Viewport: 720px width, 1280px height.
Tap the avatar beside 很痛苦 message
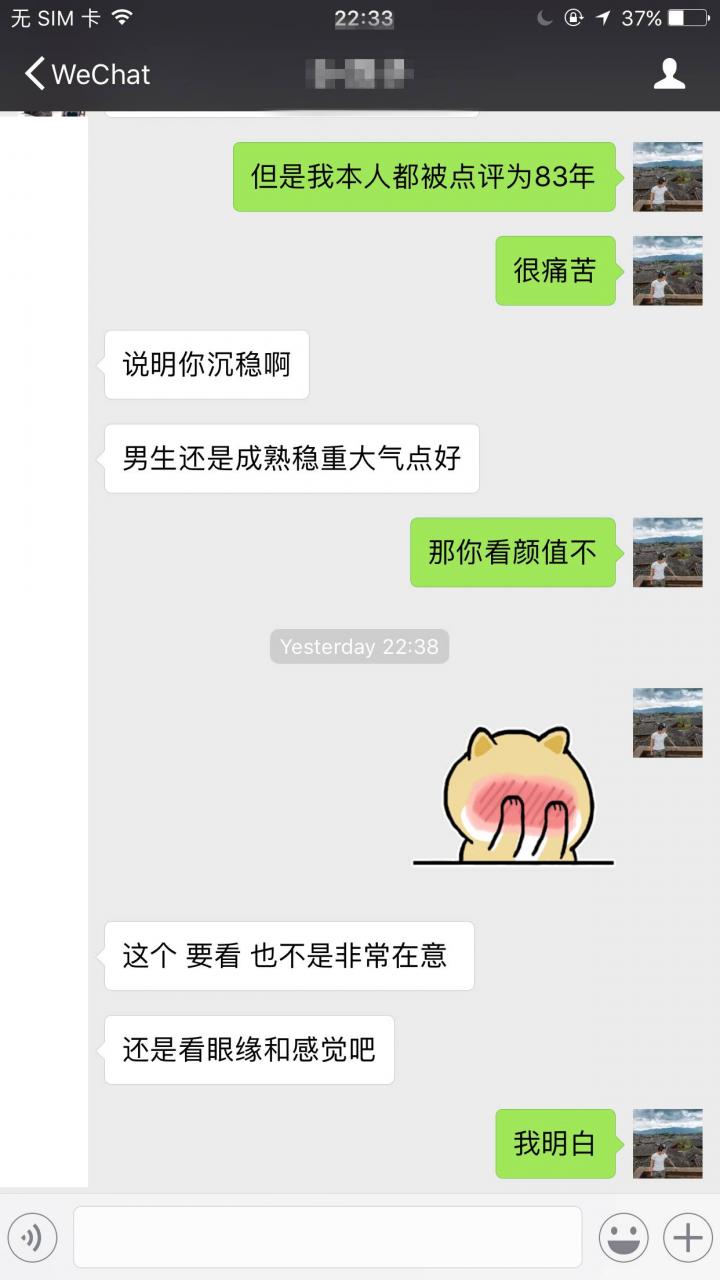[667, 271]
